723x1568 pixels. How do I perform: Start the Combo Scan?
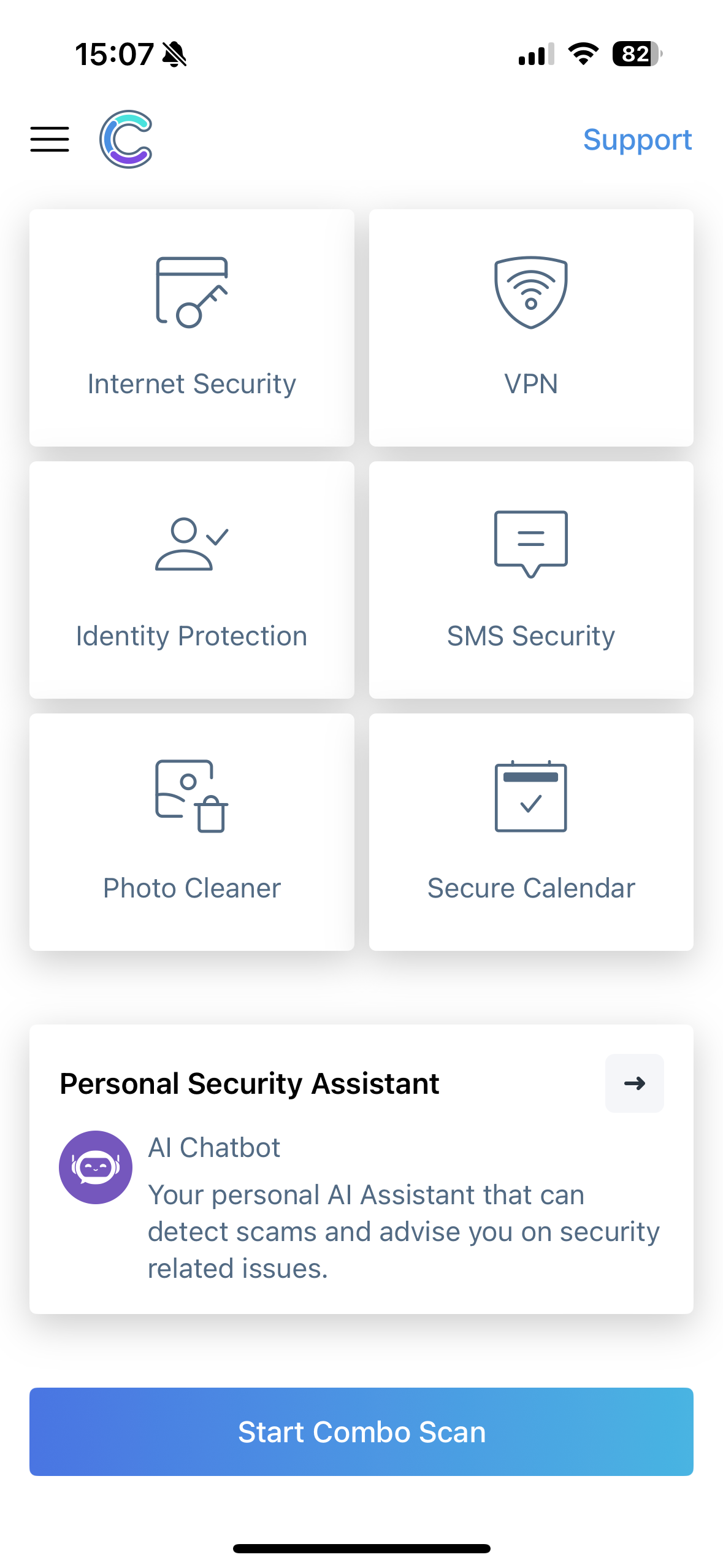pos(361,1432)
